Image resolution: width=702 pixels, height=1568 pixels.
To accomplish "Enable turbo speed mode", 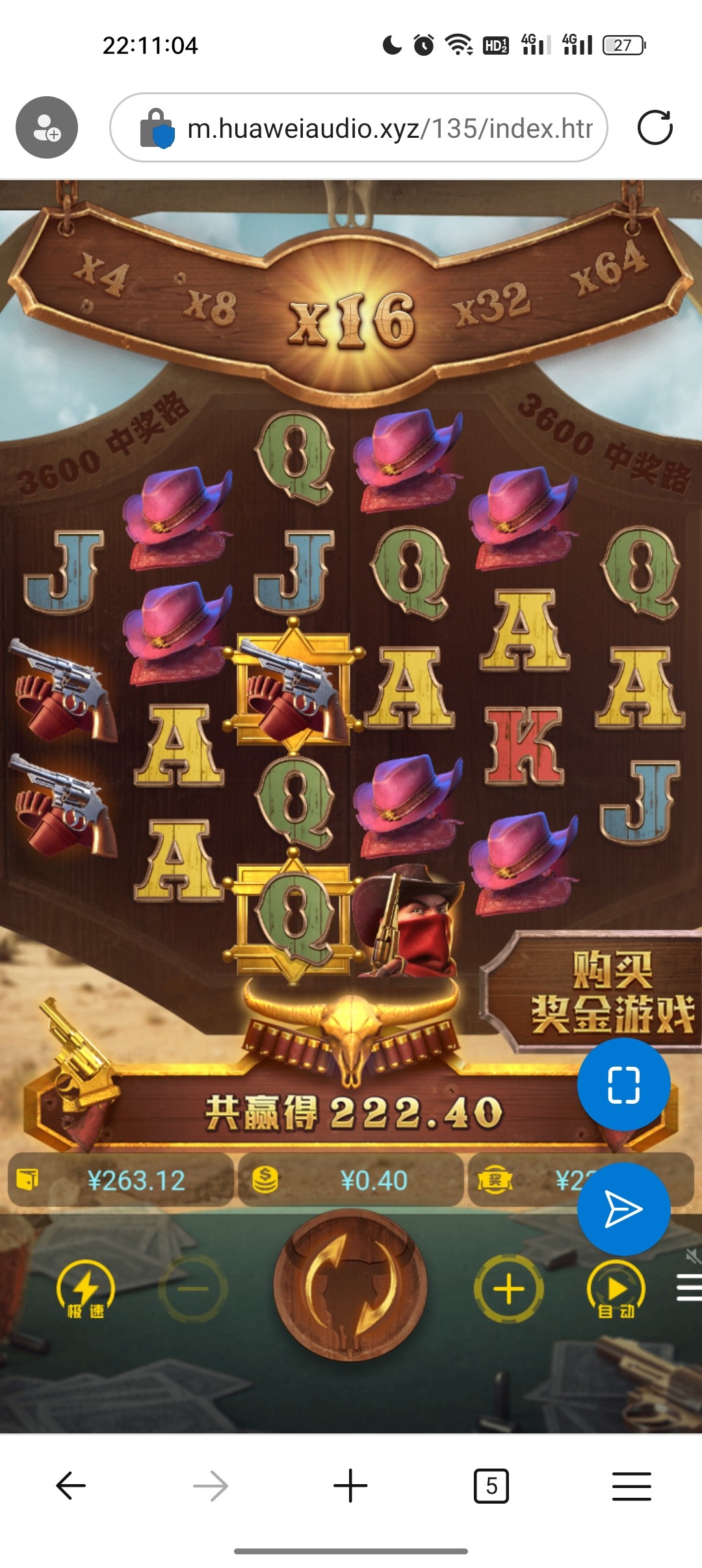I will click(85, 1290).
